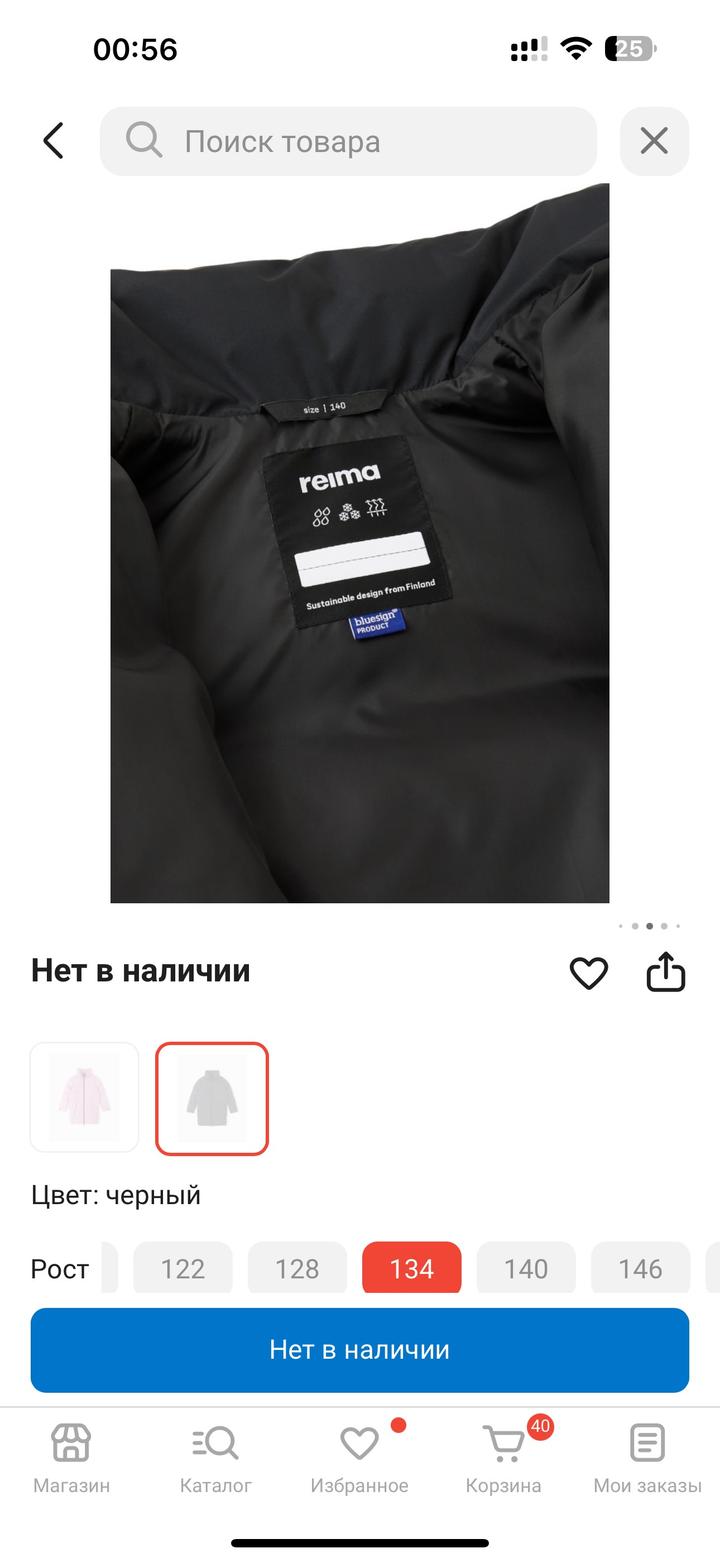Close the product page with X

click(654, 141)
